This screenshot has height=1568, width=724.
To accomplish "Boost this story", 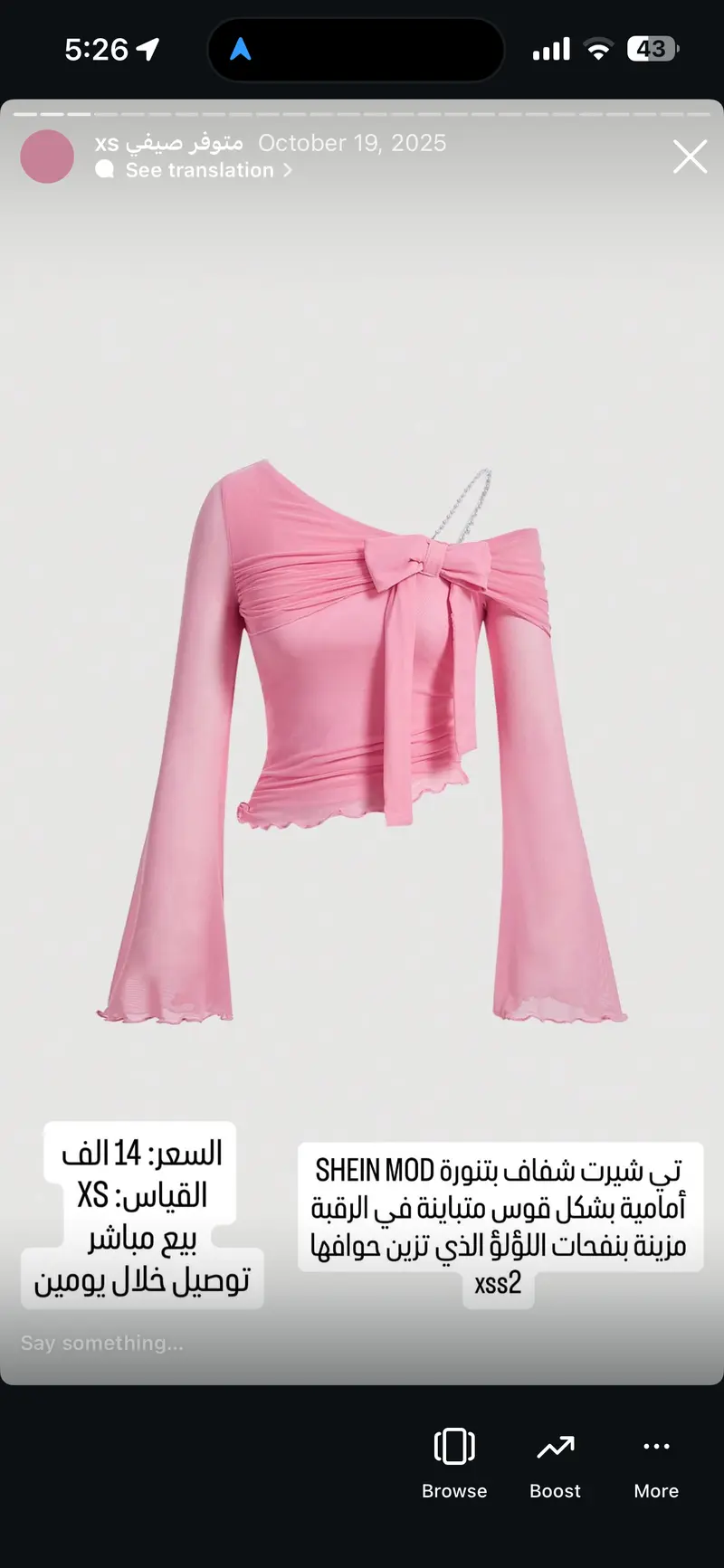I will [x=555, y=1463].
